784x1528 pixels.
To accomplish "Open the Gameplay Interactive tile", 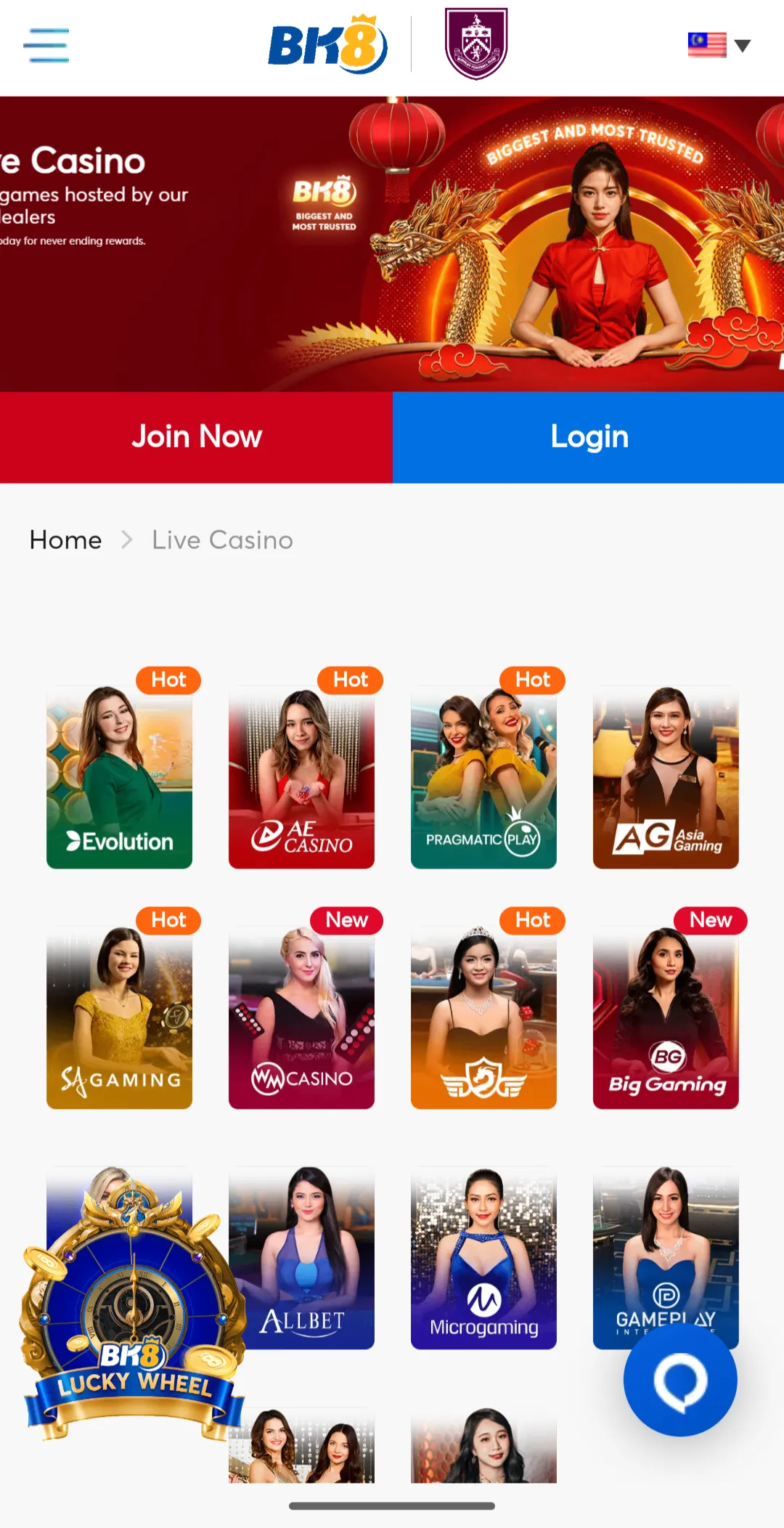I will (x=666, y=1249).
